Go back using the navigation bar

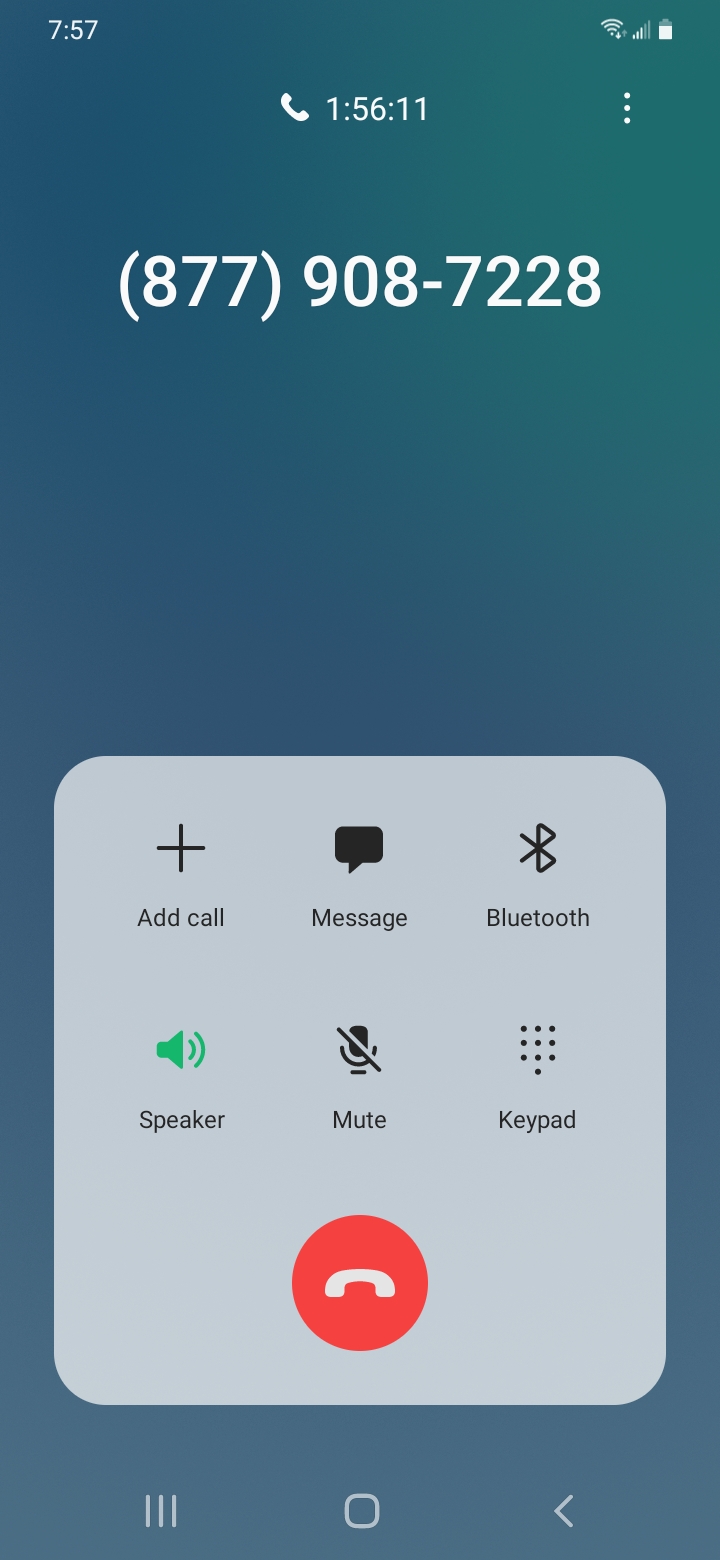(564, 1511)
